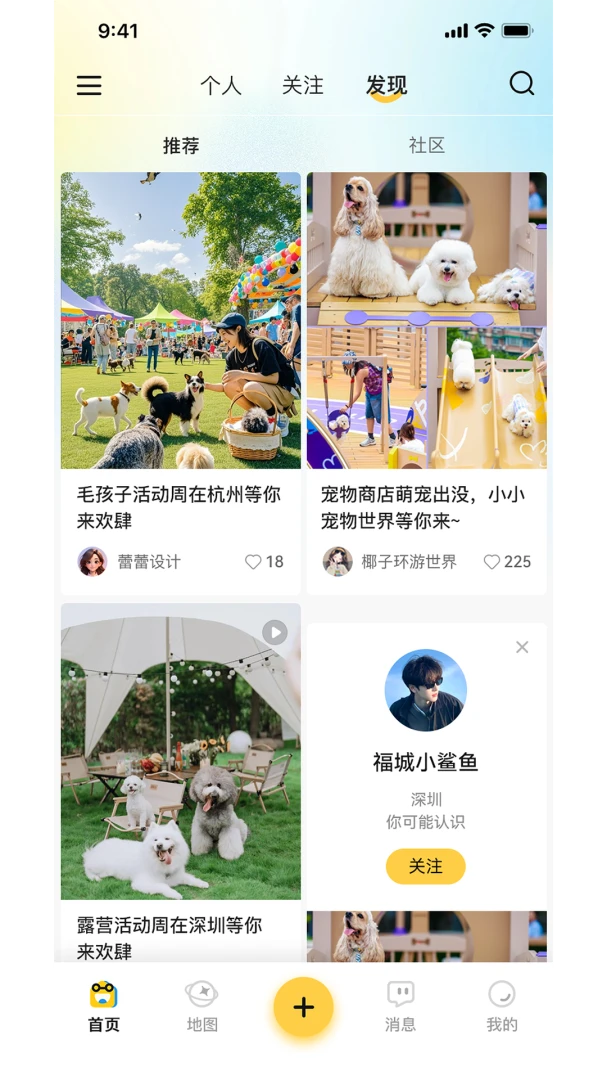View 椰子环游世界's profile avatar
The image size is (607, 1080).
338,561
